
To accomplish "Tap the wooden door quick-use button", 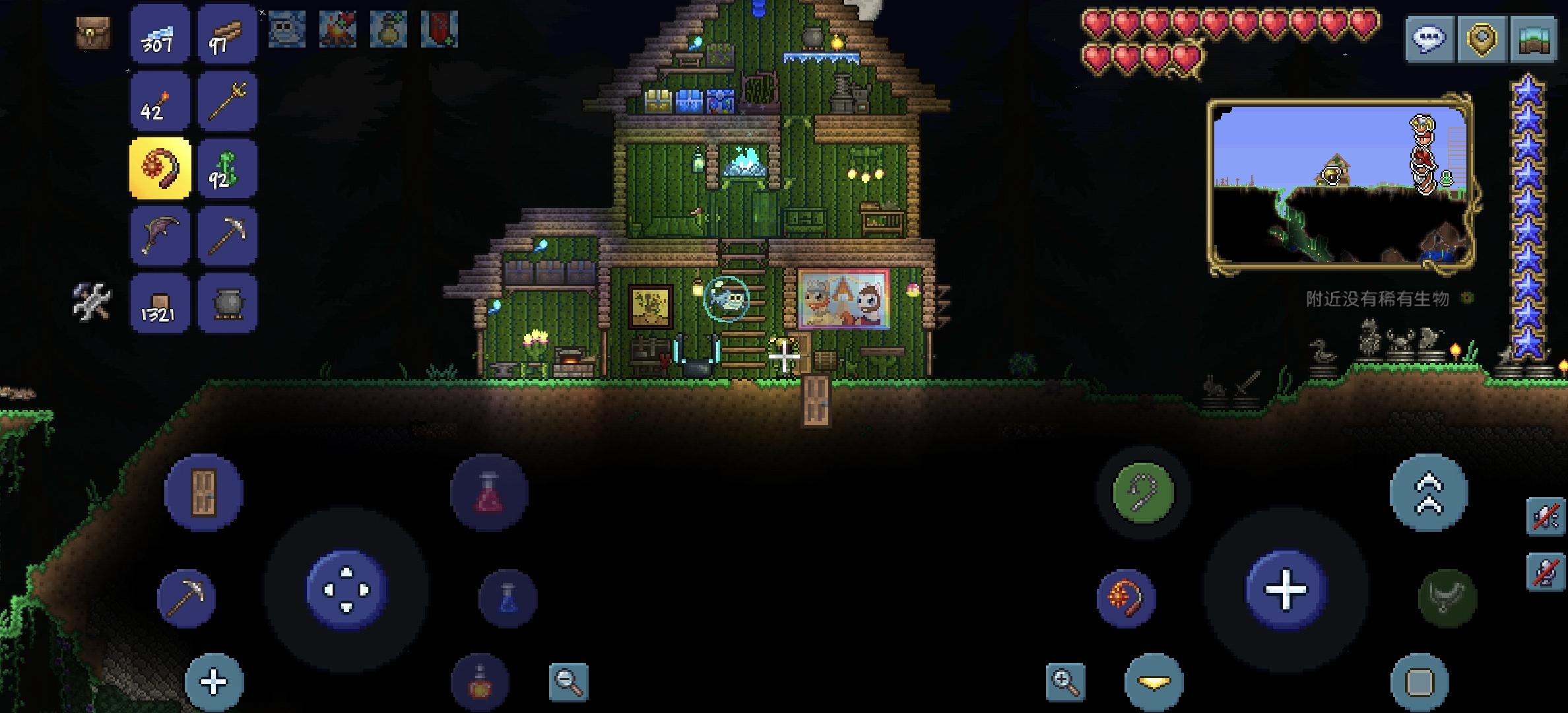I will point(203,492).
